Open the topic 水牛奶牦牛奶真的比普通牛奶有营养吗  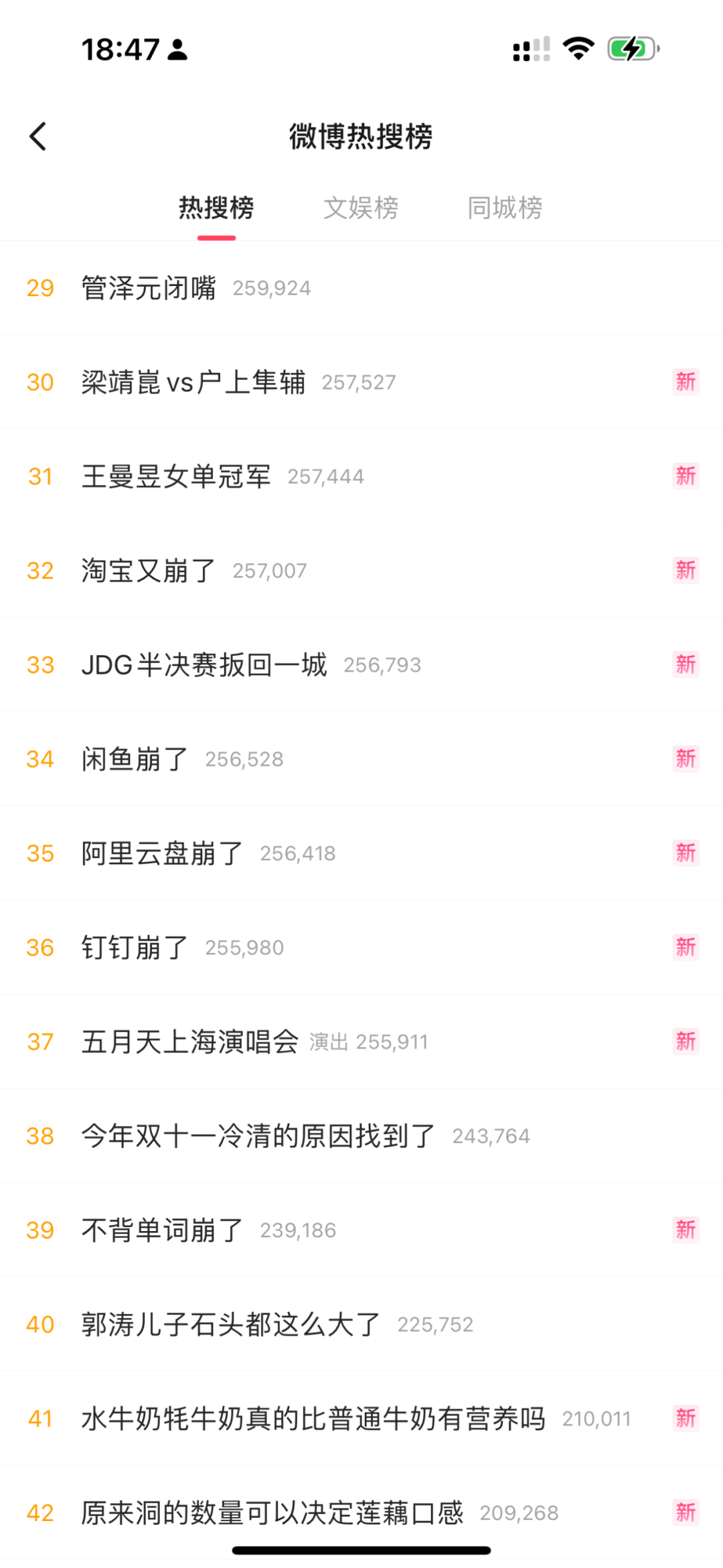coord(313,1419)
